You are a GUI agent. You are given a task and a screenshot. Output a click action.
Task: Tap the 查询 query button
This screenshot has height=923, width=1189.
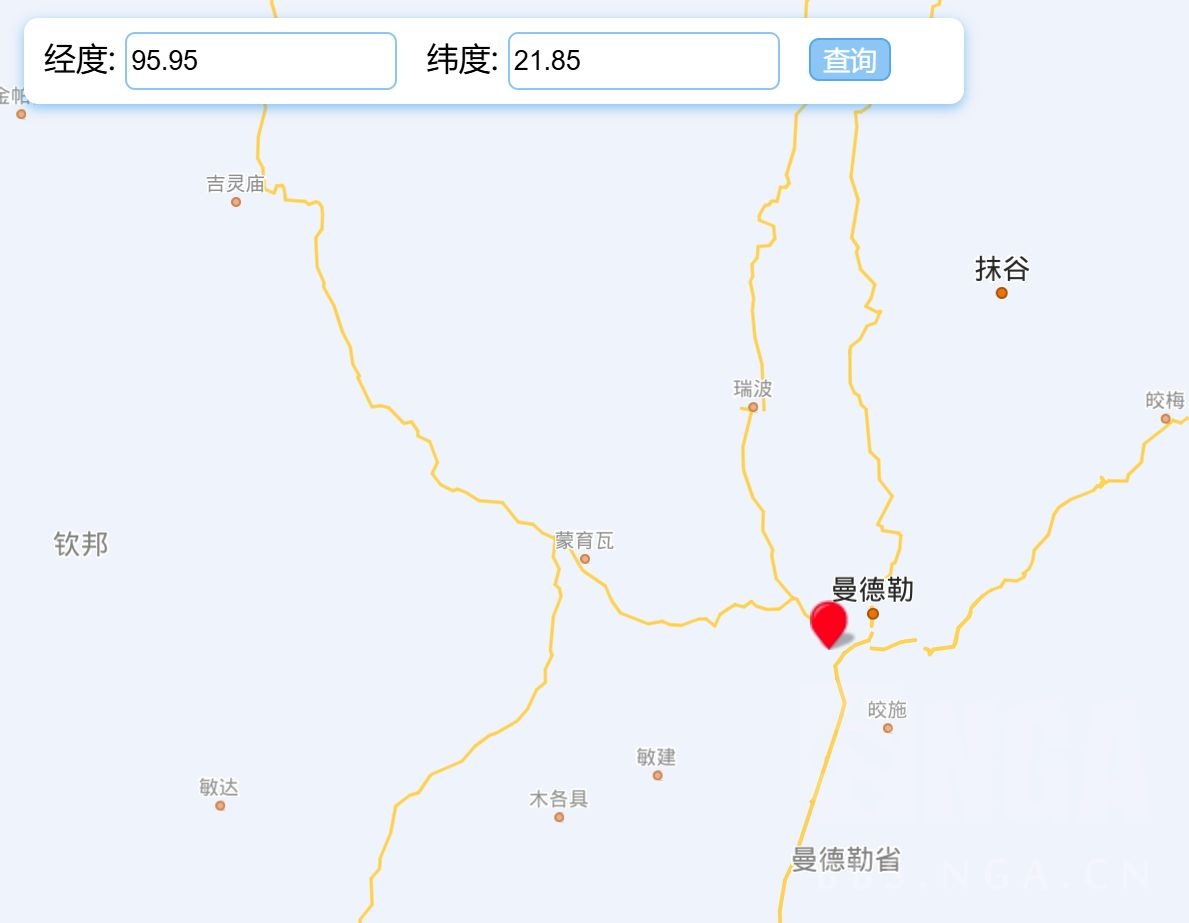coord(849,61)
